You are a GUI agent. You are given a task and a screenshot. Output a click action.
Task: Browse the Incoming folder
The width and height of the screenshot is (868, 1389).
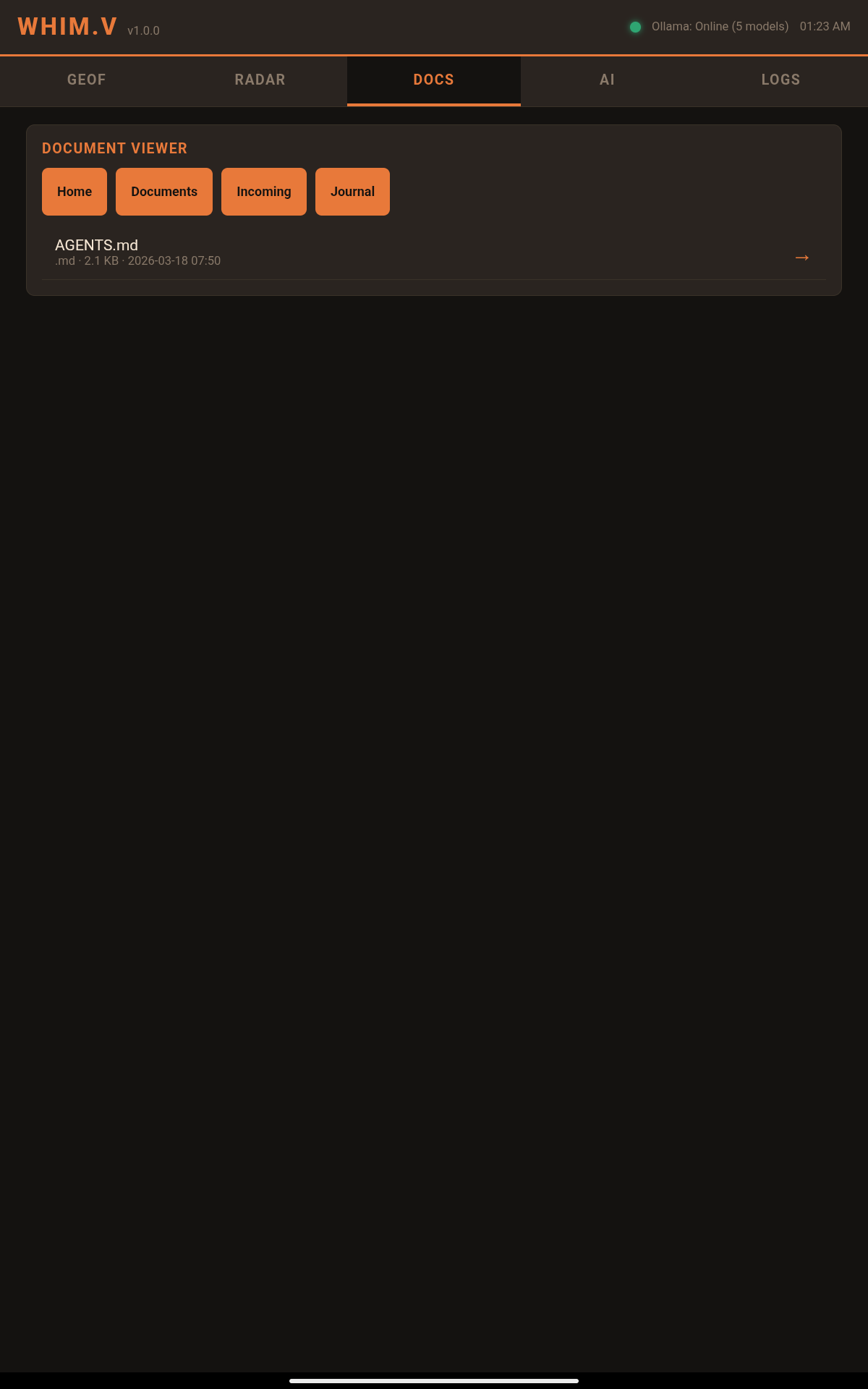[264, 192]
